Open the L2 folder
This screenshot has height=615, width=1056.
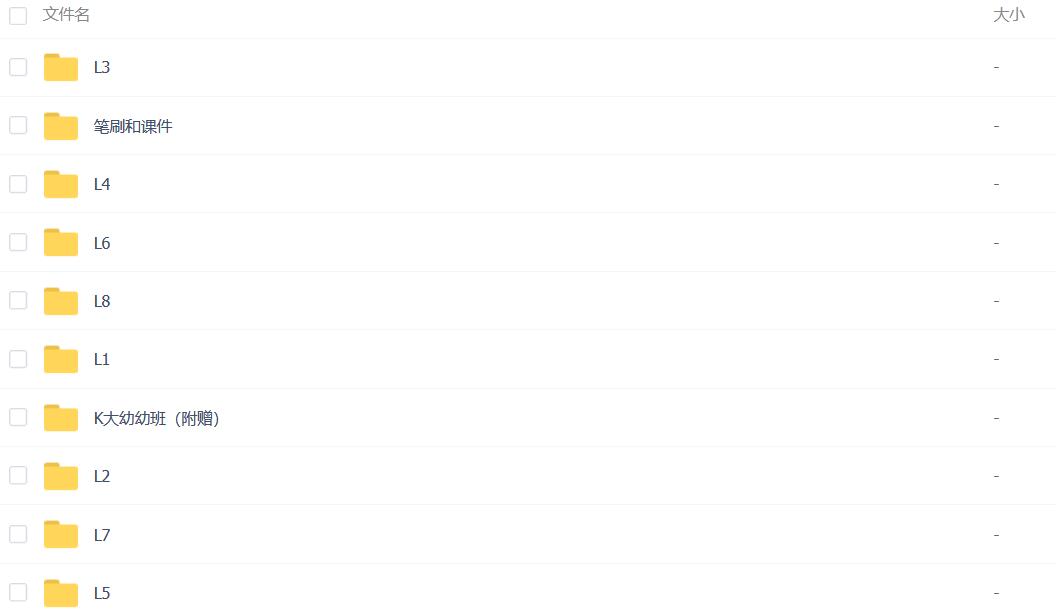pos(102,476)
